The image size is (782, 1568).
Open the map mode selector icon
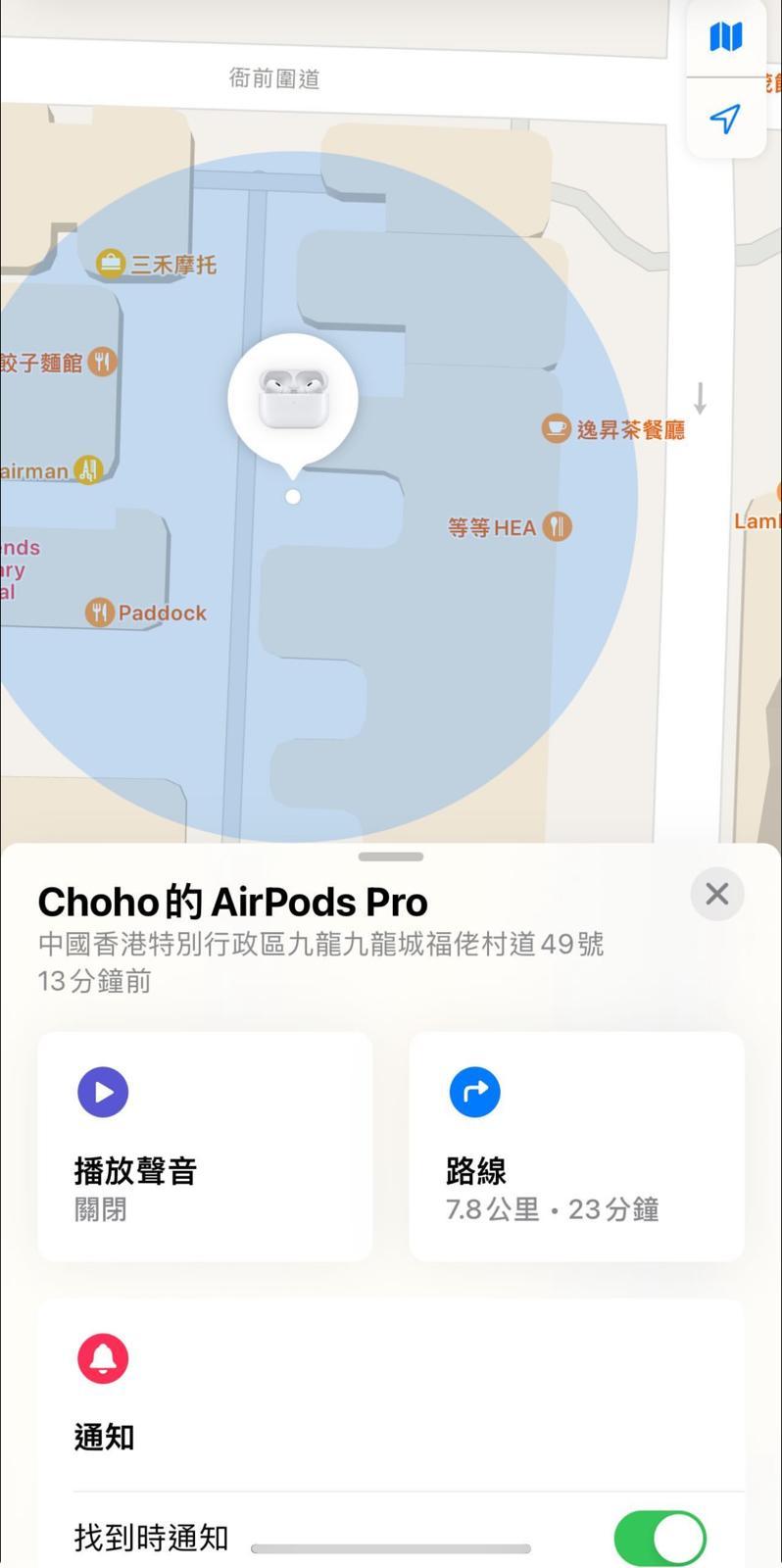click(725, 37)
